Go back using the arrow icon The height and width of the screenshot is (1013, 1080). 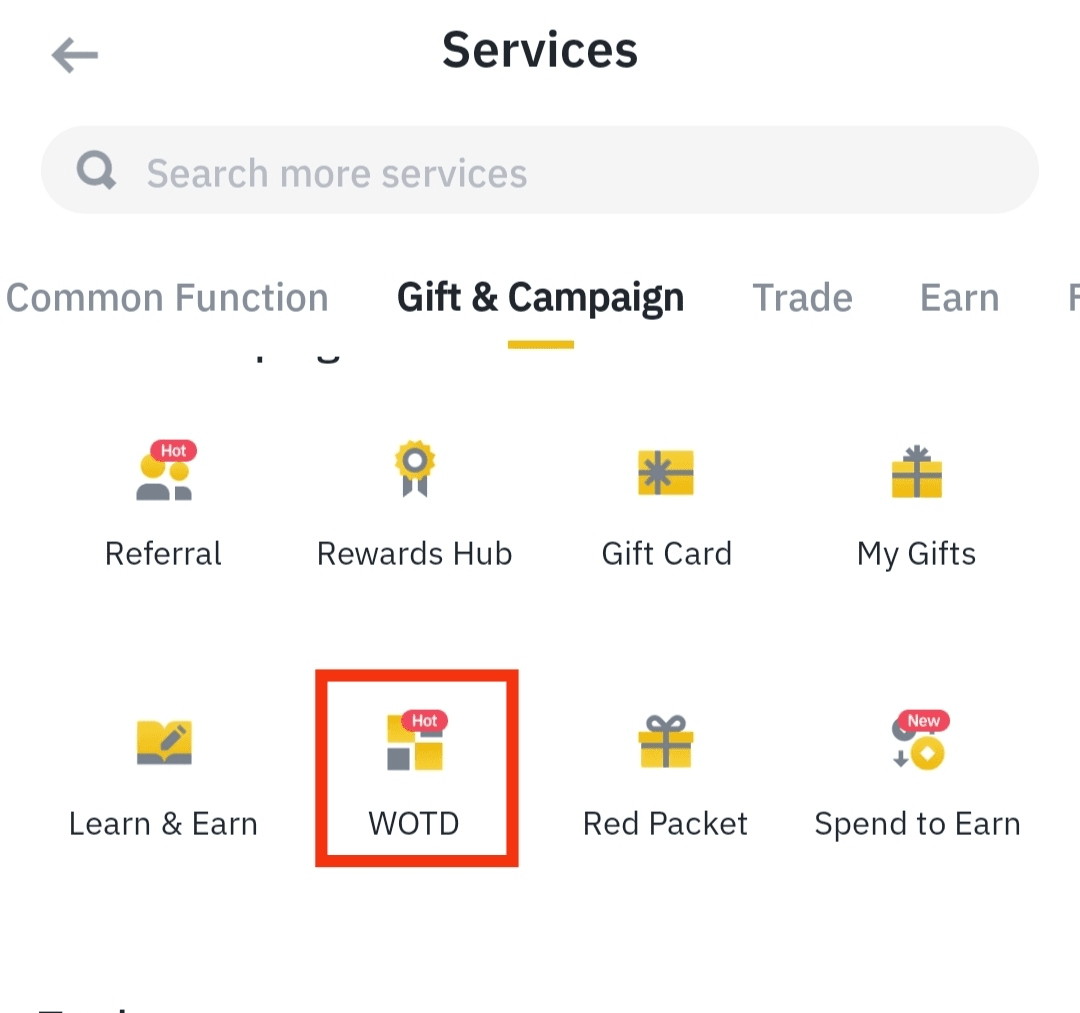coord(74,55)
